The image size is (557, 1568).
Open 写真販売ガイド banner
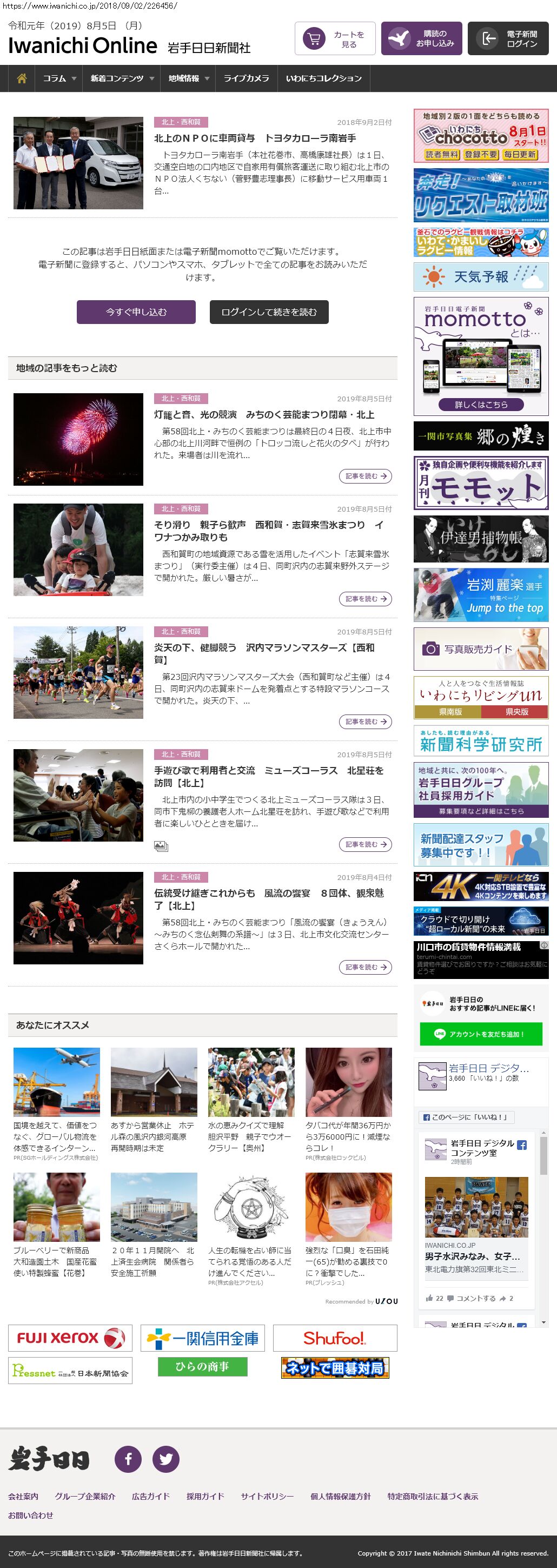[x=481, y=649]
